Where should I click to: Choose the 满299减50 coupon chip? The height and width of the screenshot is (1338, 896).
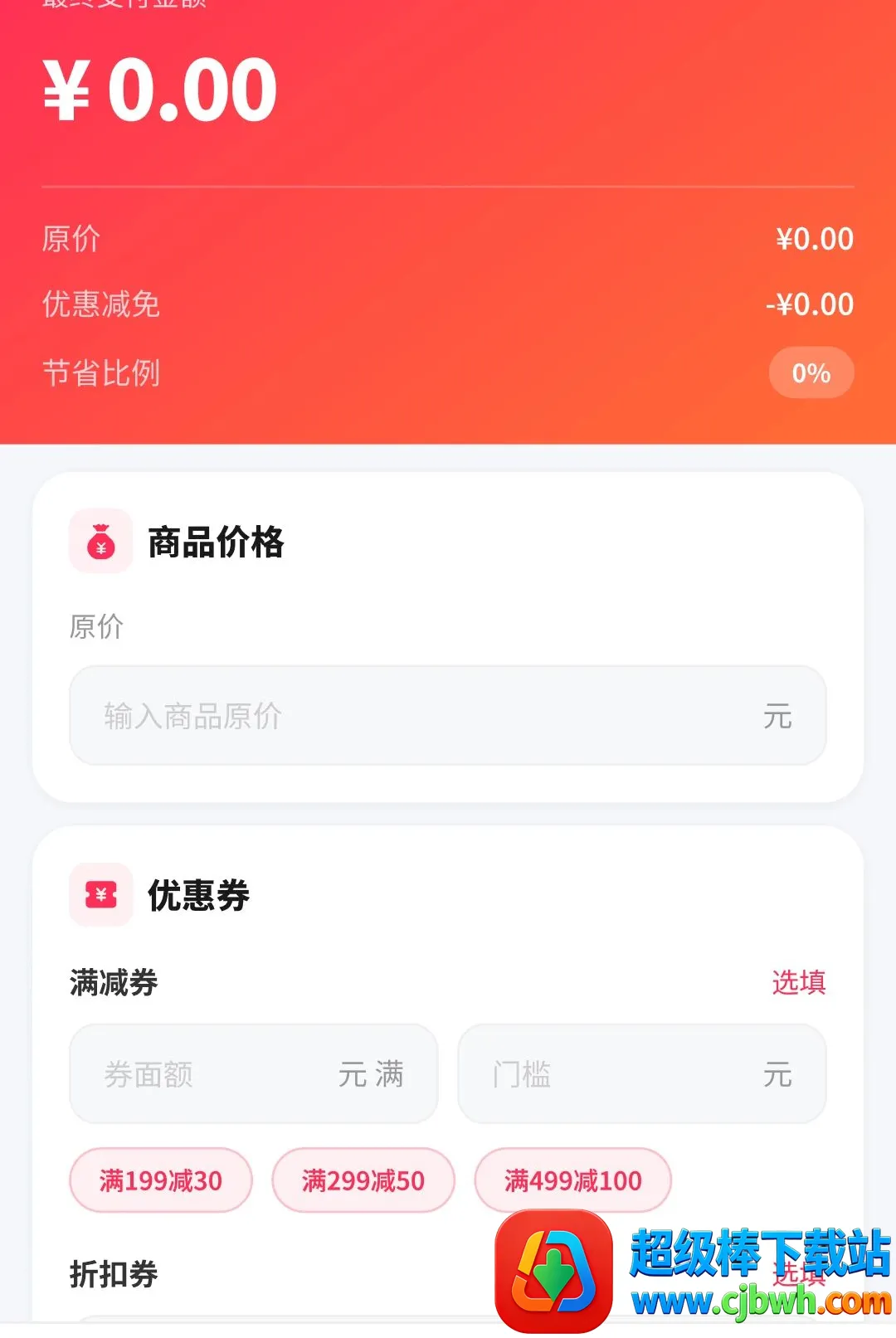363,1180
